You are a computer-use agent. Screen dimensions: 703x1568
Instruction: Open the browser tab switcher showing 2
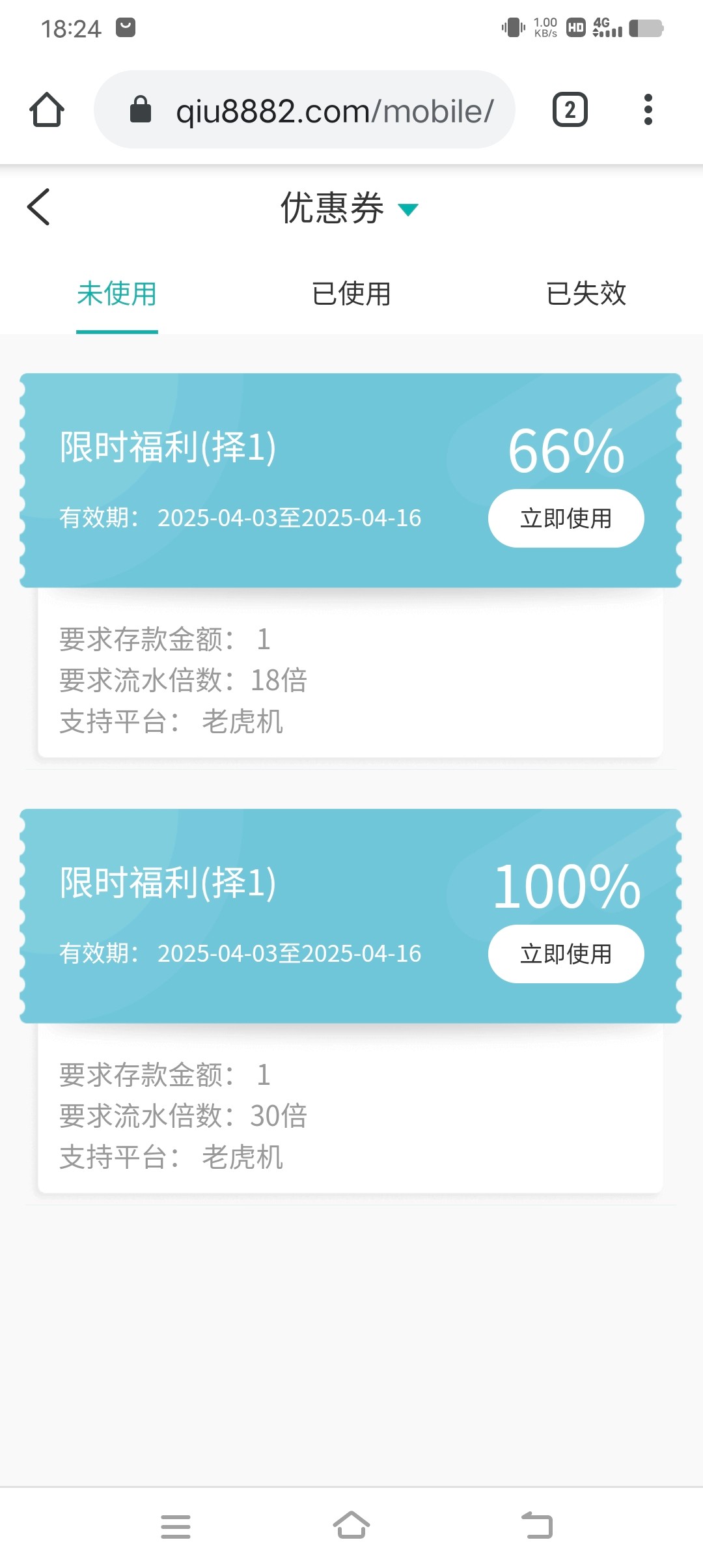[570, 109]
